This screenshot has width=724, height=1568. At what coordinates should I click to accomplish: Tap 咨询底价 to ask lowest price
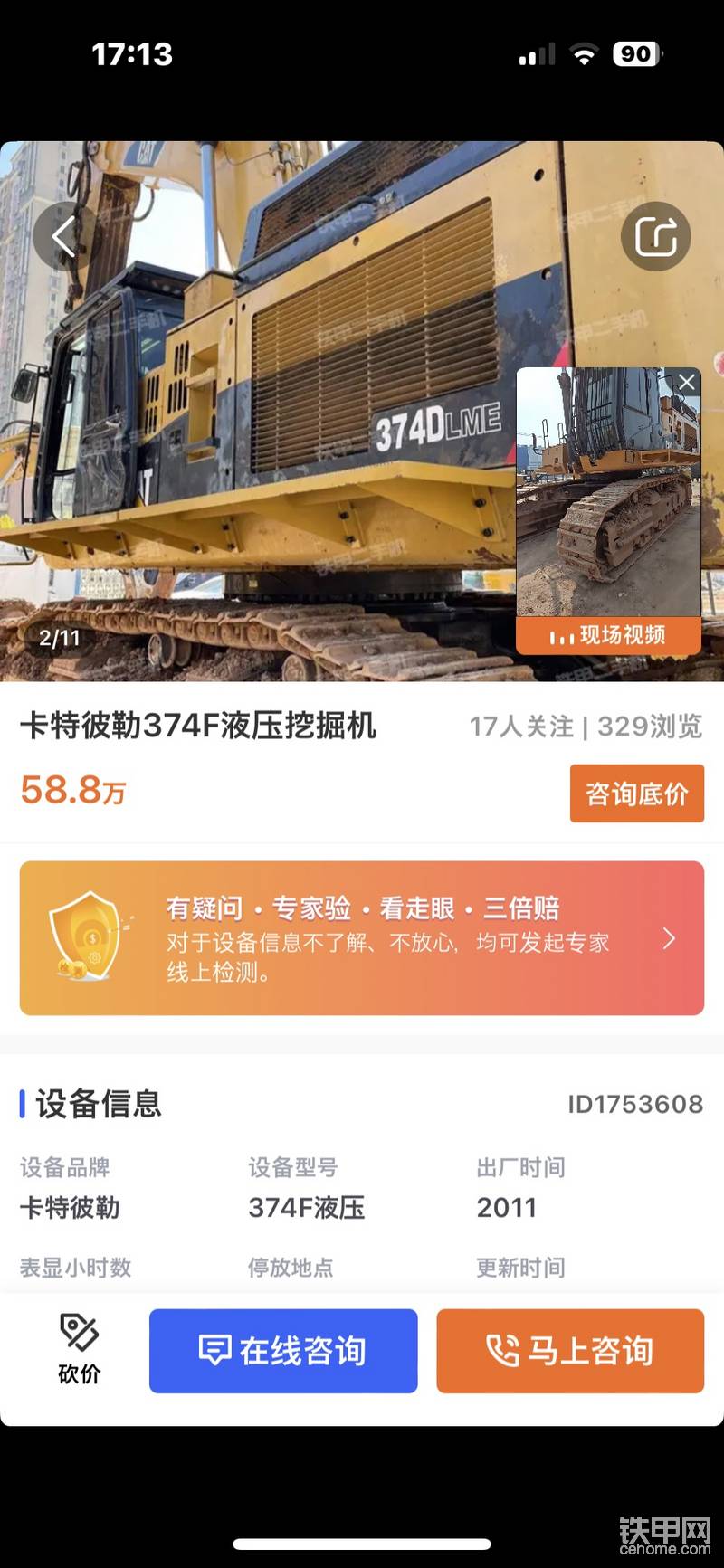(x=636, y=794)
